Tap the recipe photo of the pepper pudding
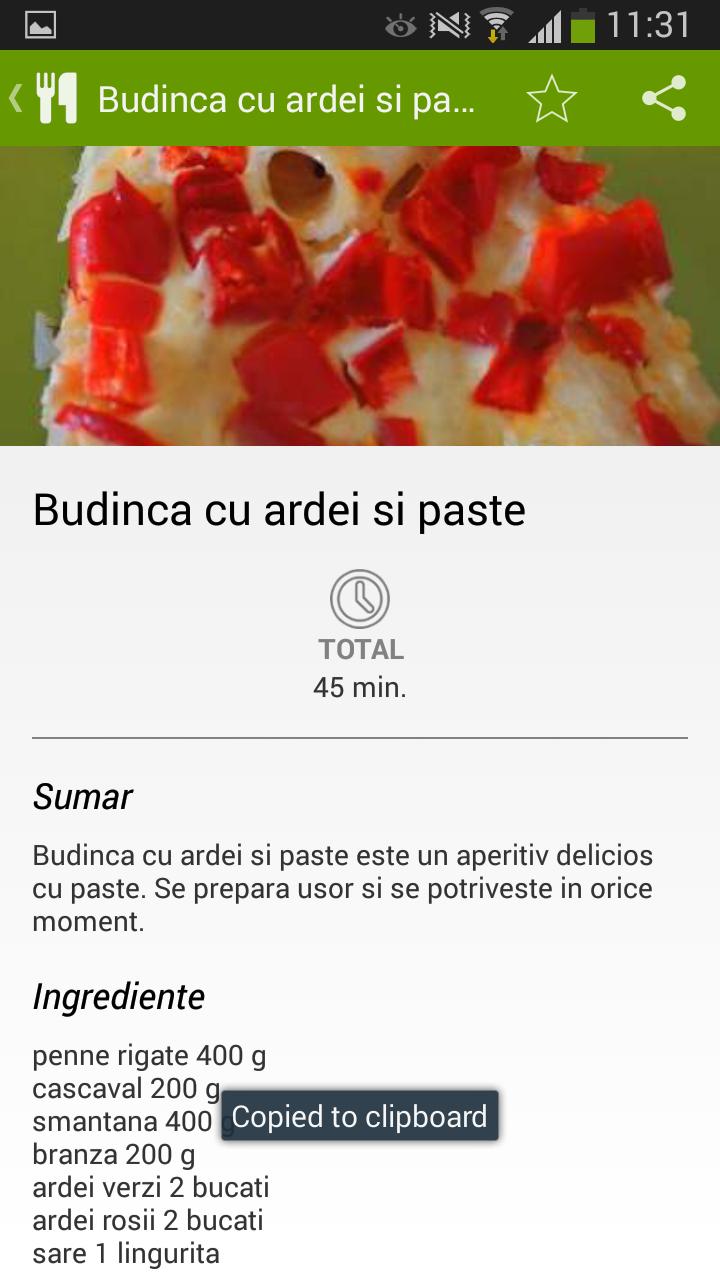 pos(360,295)
